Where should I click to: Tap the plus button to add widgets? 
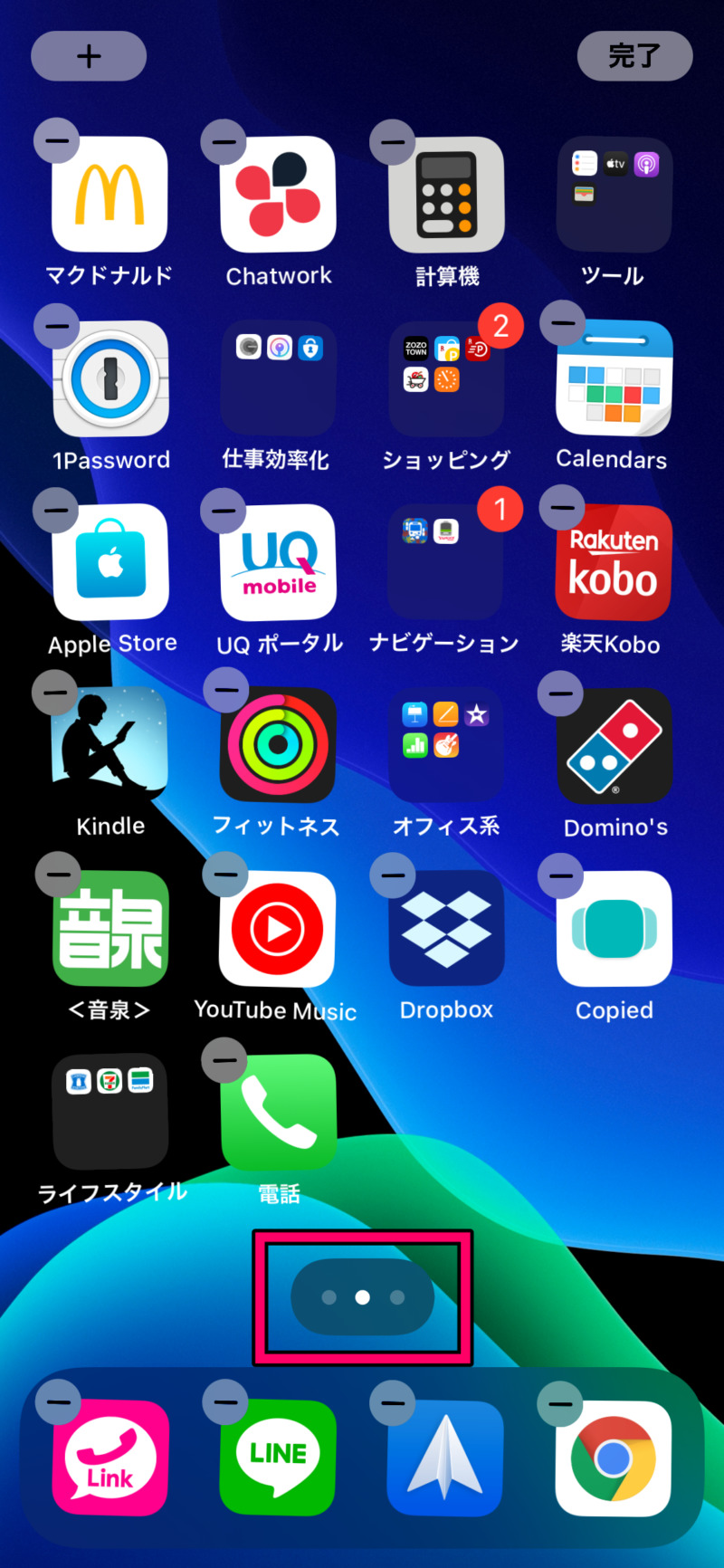click(89, 56)
